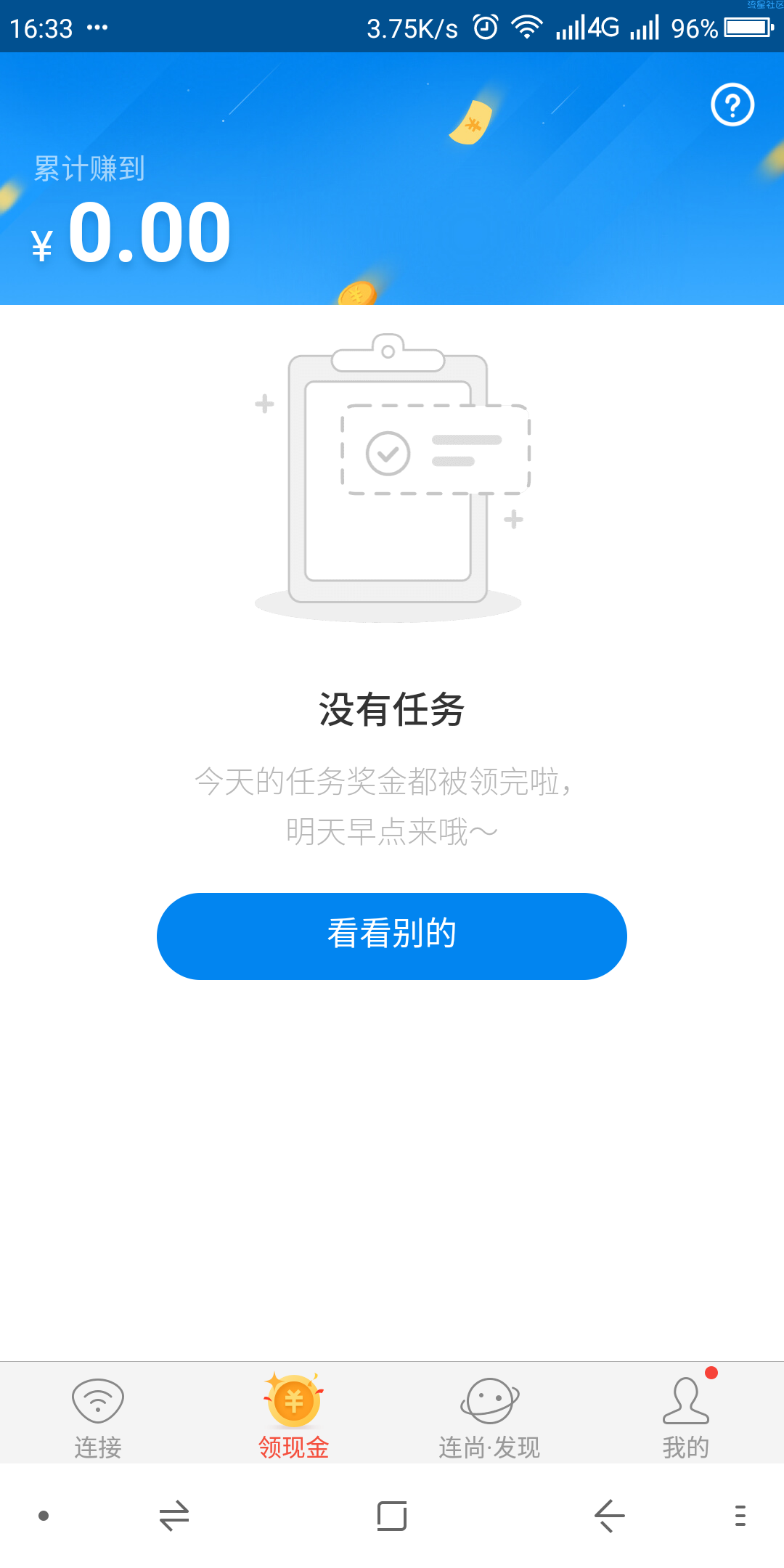Open the 连尚·发现 tab
Image resolution: width=784 pixels, height=1568 pixels.
point(490,1417)
